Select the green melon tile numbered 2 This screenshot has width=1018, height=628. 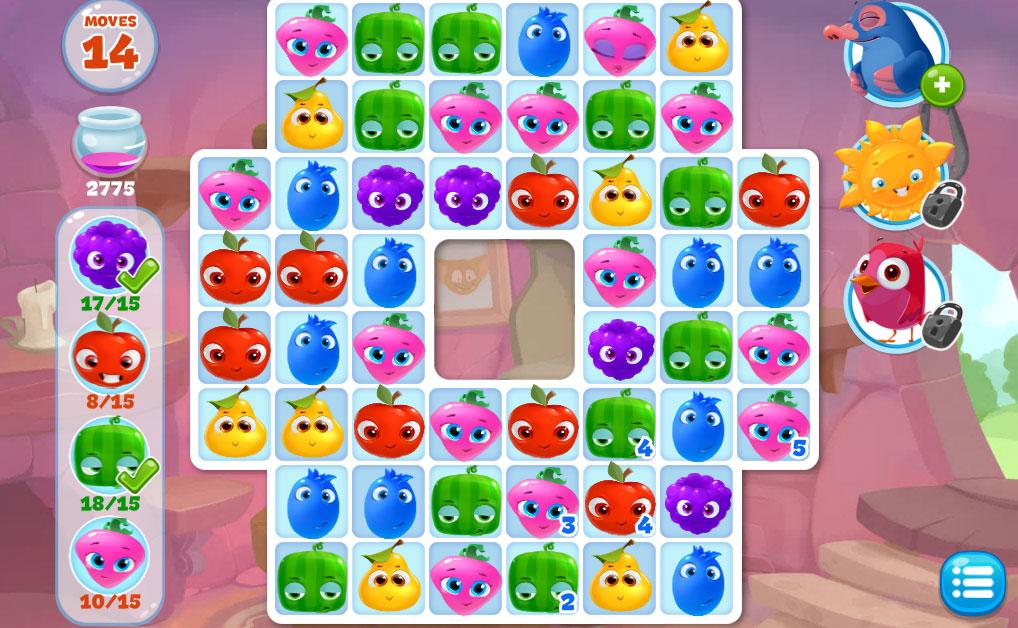tap(542, 579)
